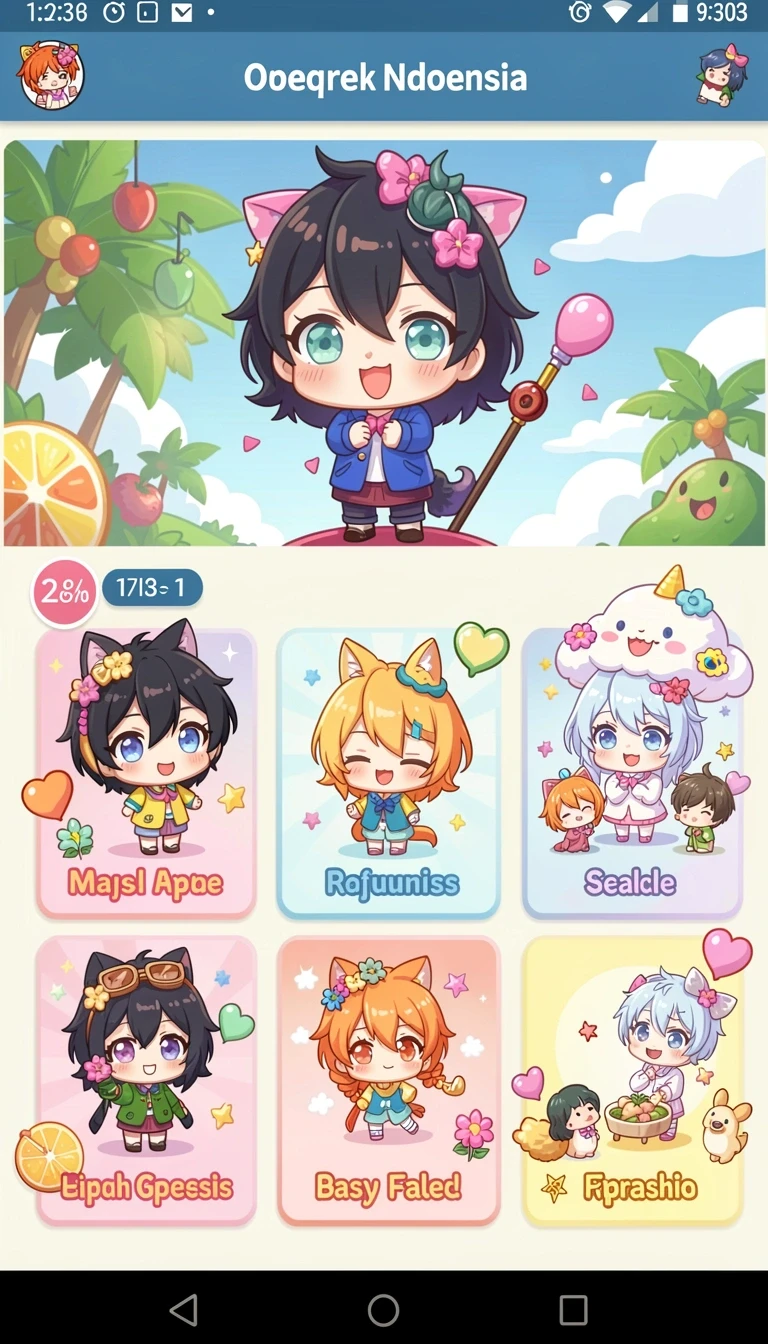
Task: Open the Sealcle character card
Action: [x=632, y=773]
